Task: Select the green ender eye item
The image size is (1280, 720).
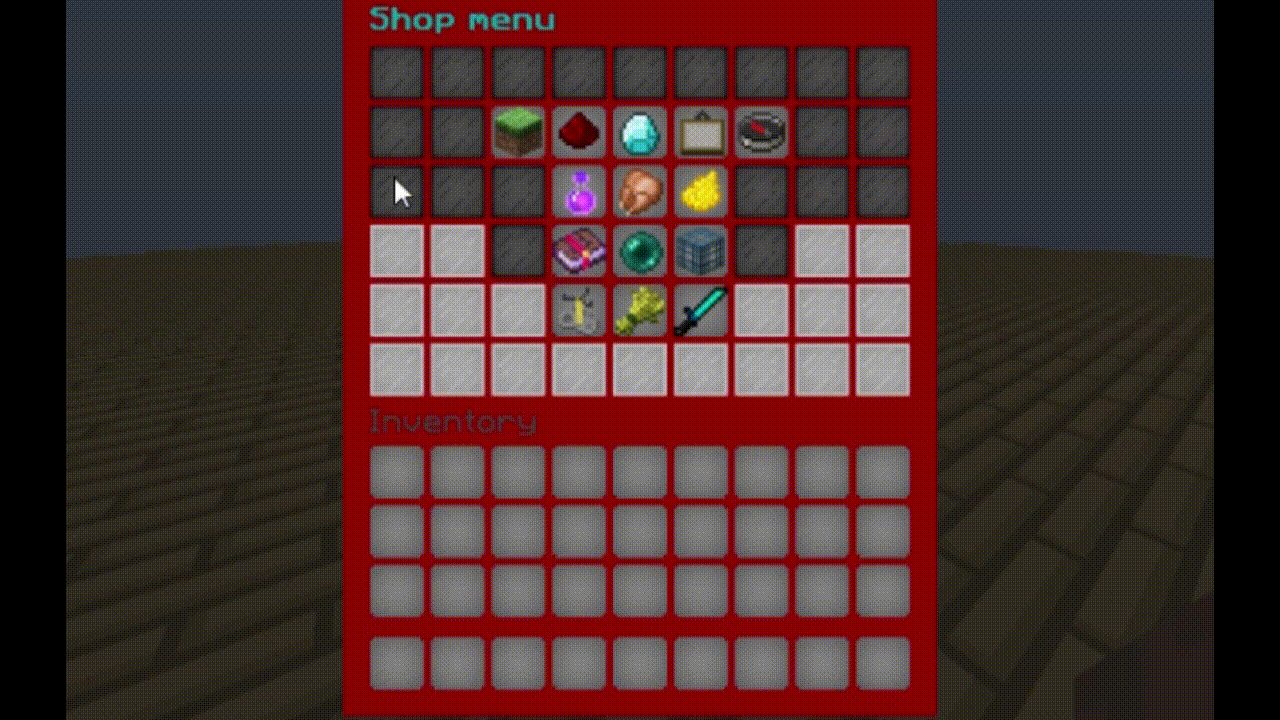Action: tap(640, 251)
